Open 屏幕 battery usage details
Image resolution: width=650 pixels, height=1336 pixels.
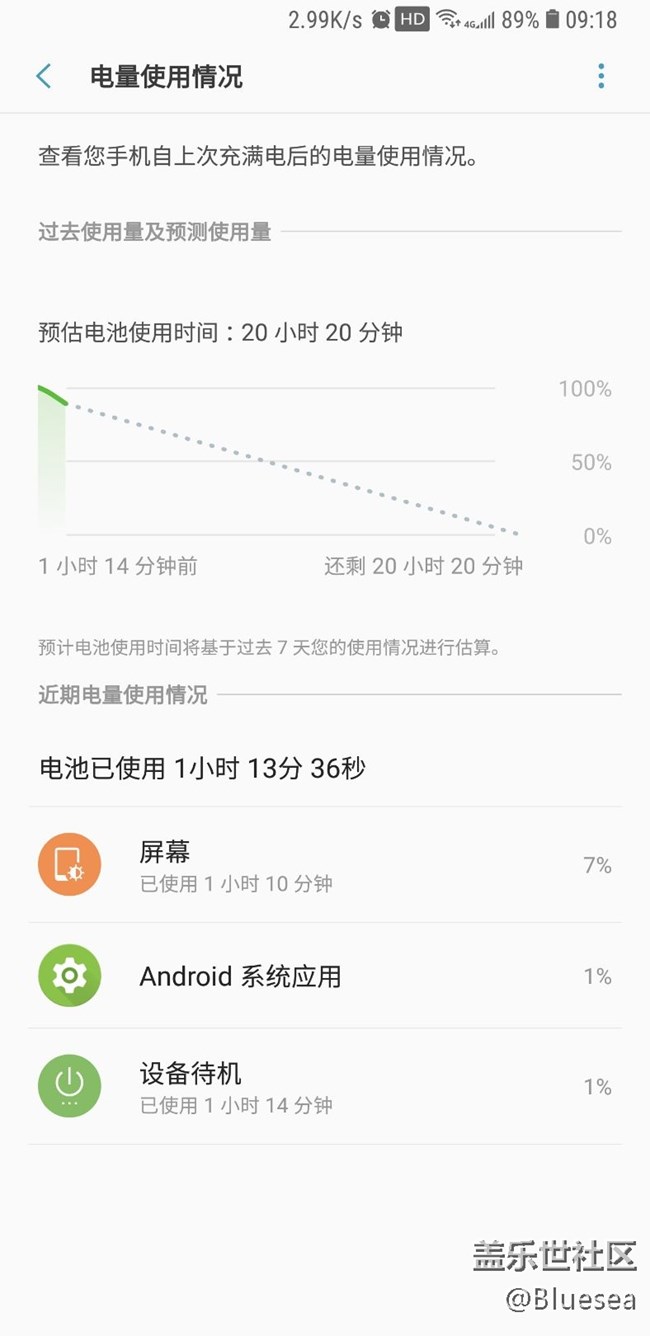(325, 865)
